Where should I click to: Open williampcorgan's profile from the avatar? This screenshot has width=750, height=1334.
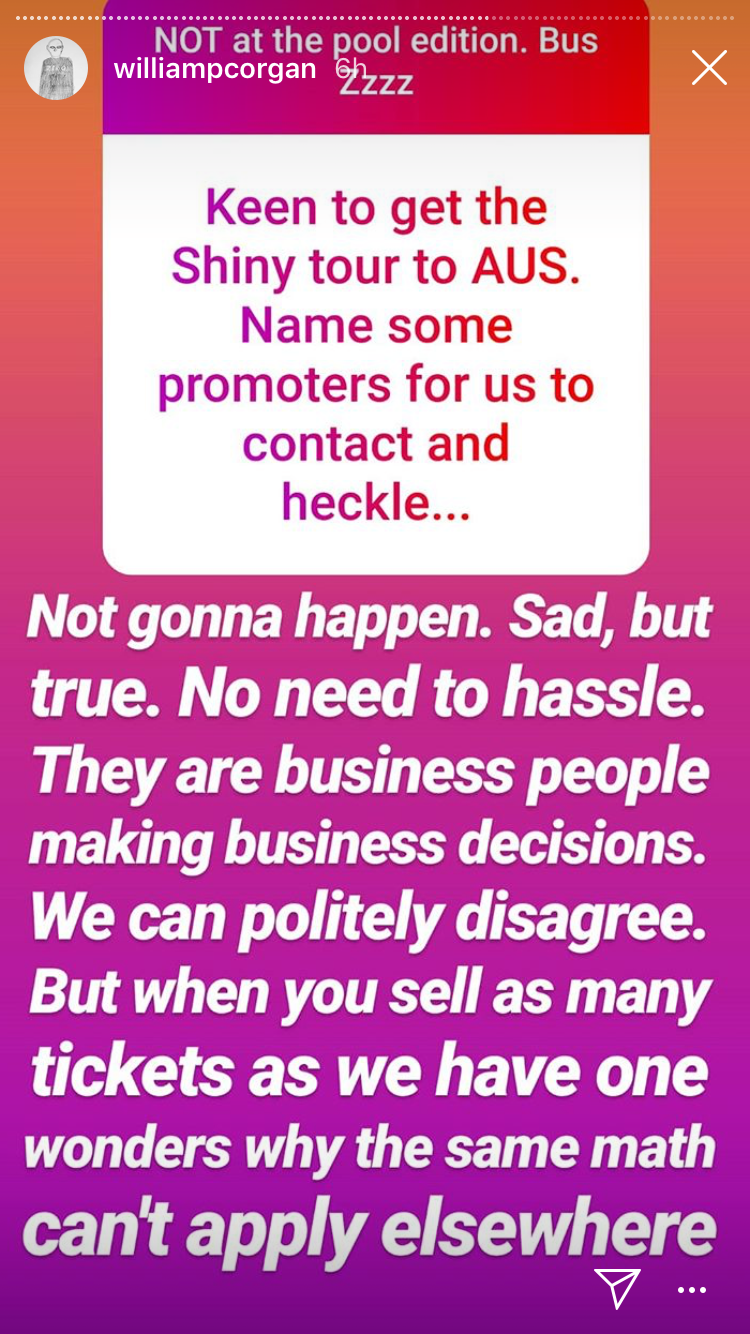click(56, 68)
